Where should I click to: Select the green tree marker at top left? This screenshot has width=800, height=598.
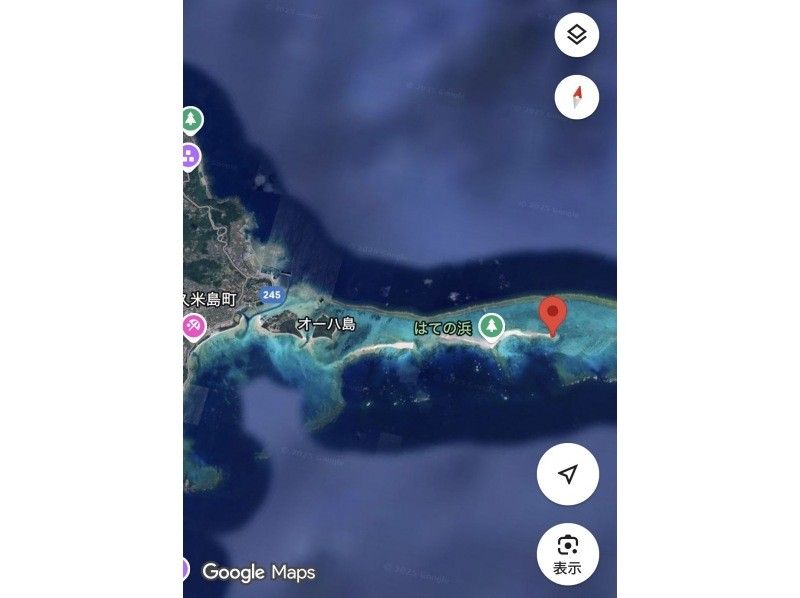click(191, 120)
